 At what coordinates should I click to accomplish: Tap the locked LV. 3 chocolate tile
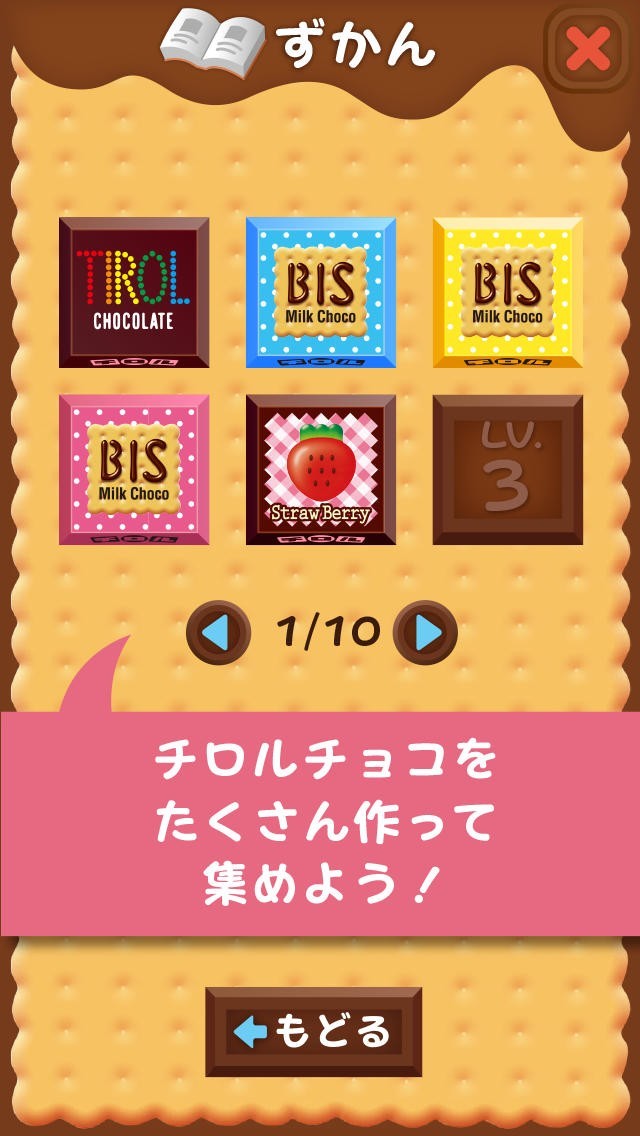click(508, 469)
